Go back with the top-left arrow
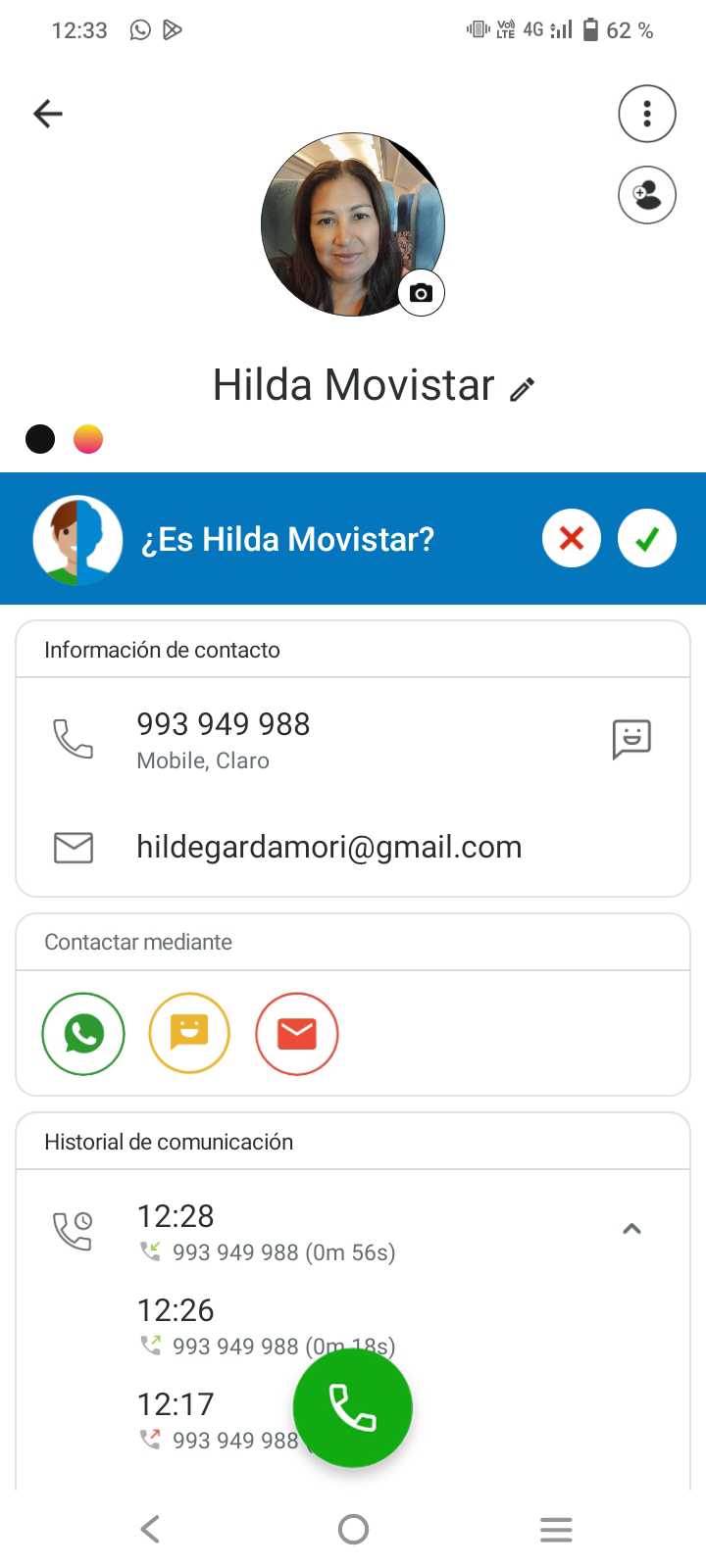706x1568 pixels. point(47,114)
